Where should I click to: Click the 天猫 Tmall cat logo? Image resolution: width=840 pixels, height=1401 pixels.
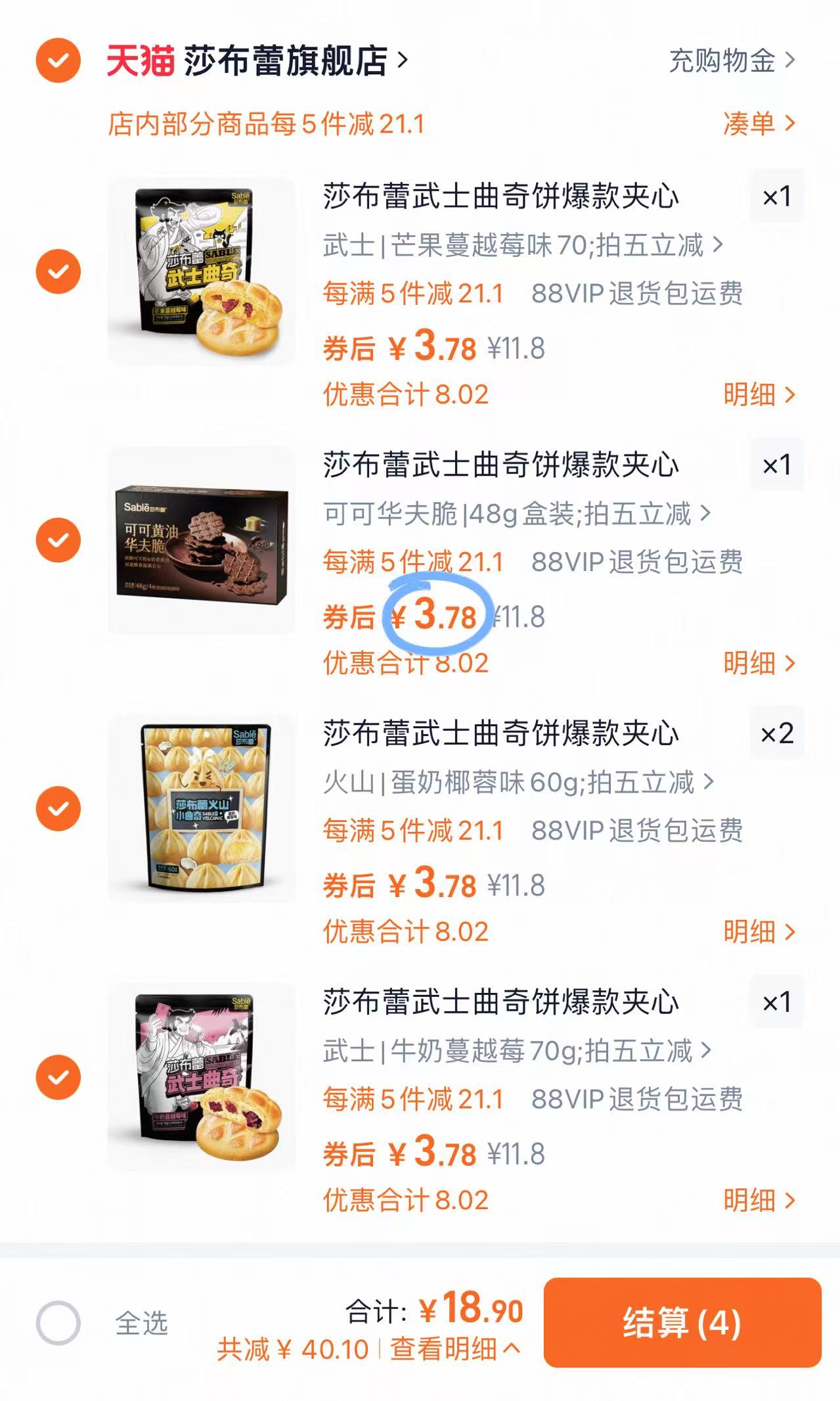click(137, 60)
